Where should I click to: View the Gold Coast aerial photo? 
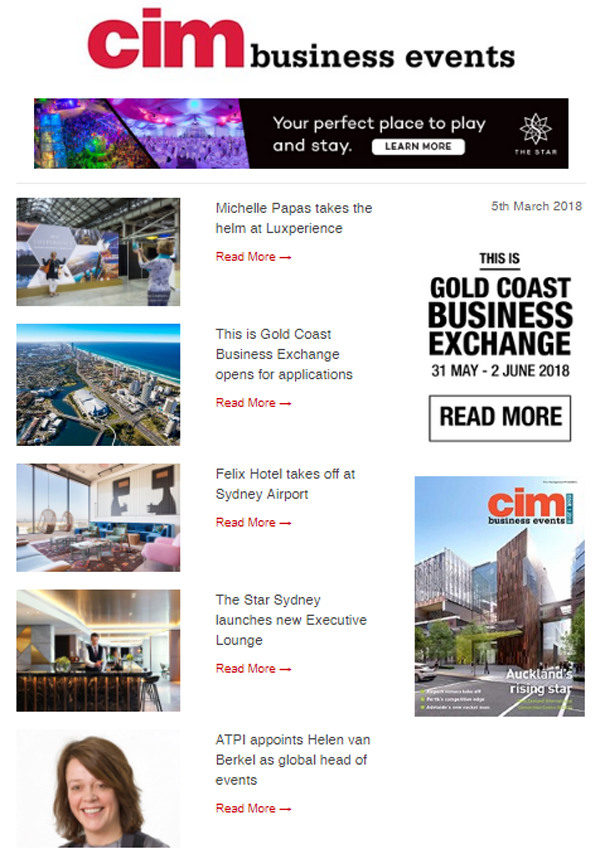click(98, 384)
